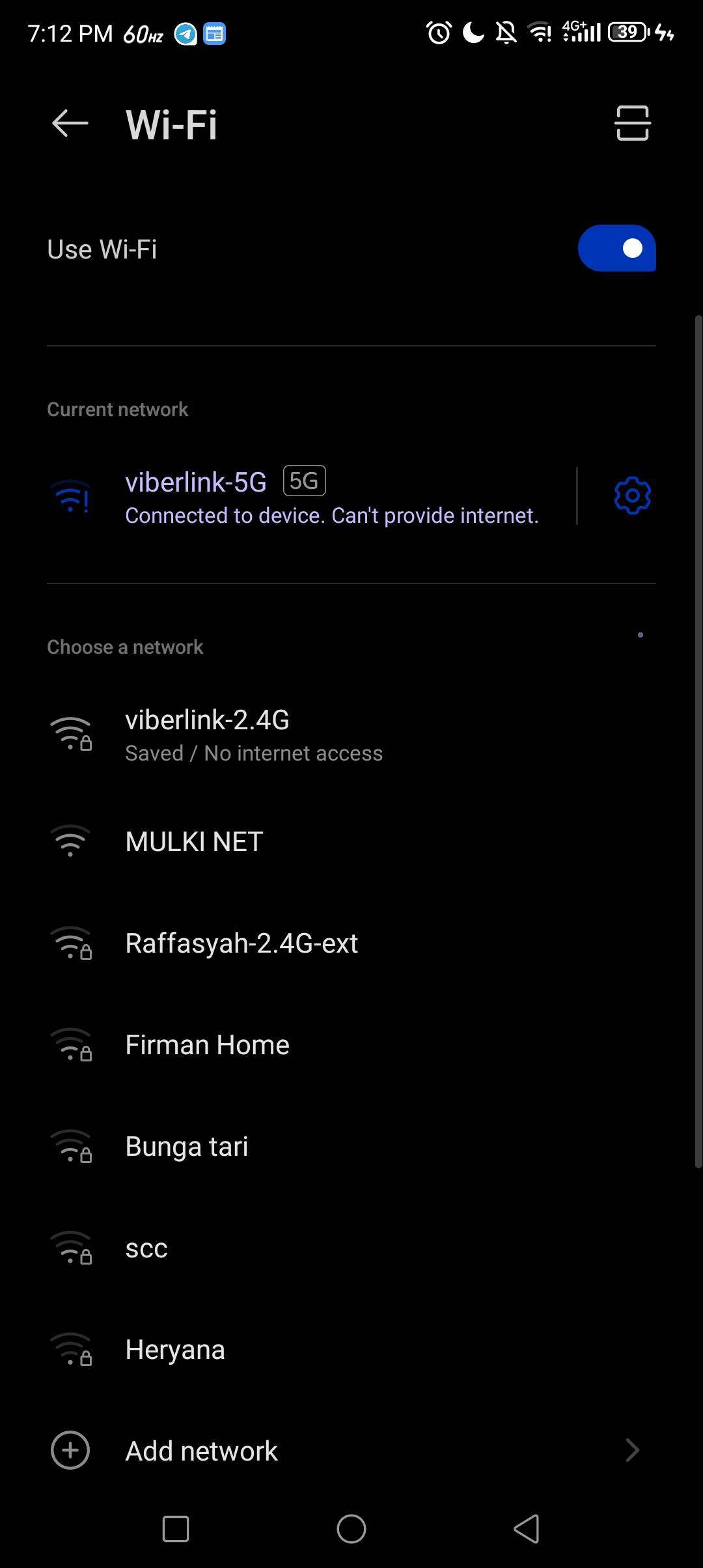Image resolution: width=703 pixels, height=1568 pixels.
Task: Click the plus icon next to Add network
Action: 70,1450
